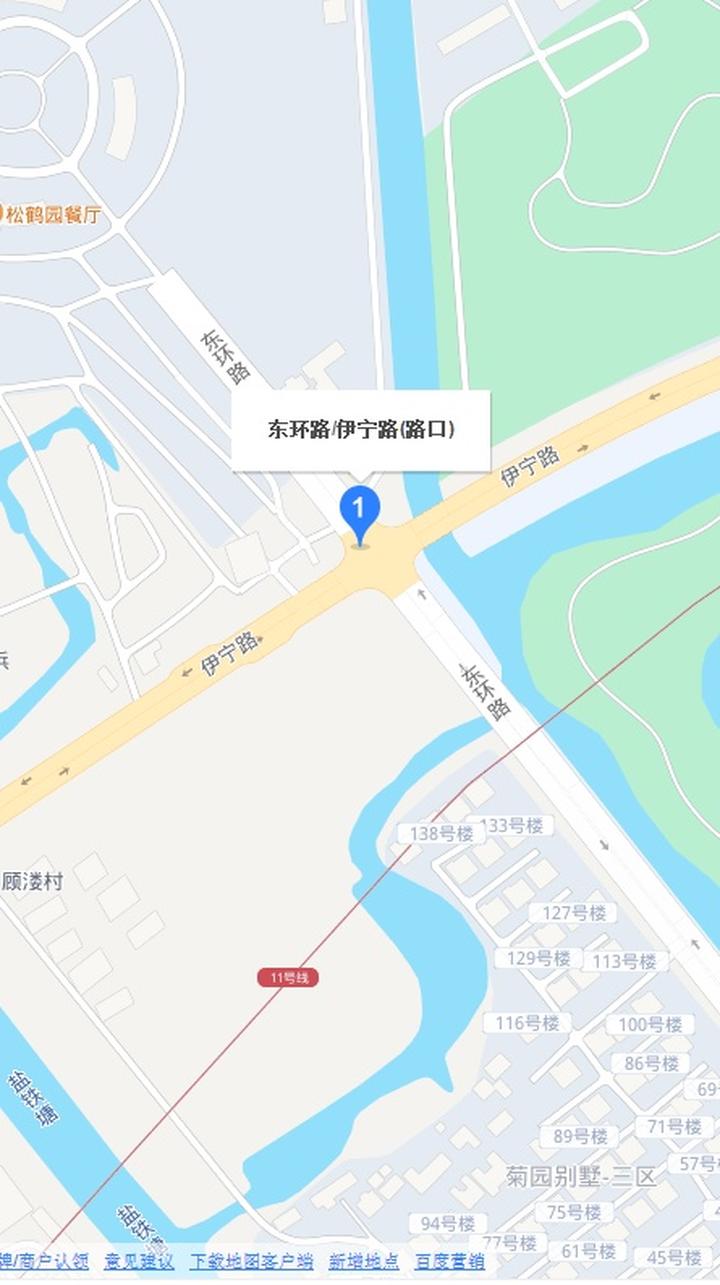This screenshot has width=720, height=1285.
Task: Open the 百度营销 marketing link
Action: (x=450, y=1262)
